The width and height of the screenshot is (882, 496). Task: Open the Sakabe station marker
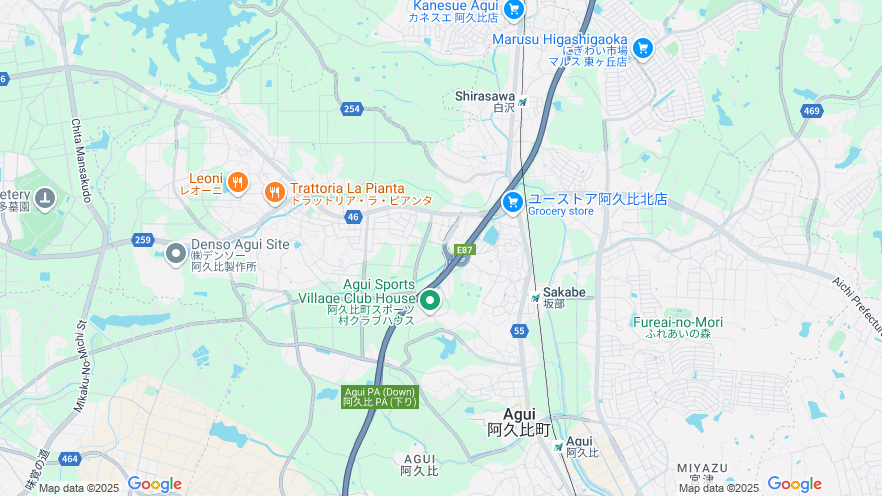coord(535,298)
